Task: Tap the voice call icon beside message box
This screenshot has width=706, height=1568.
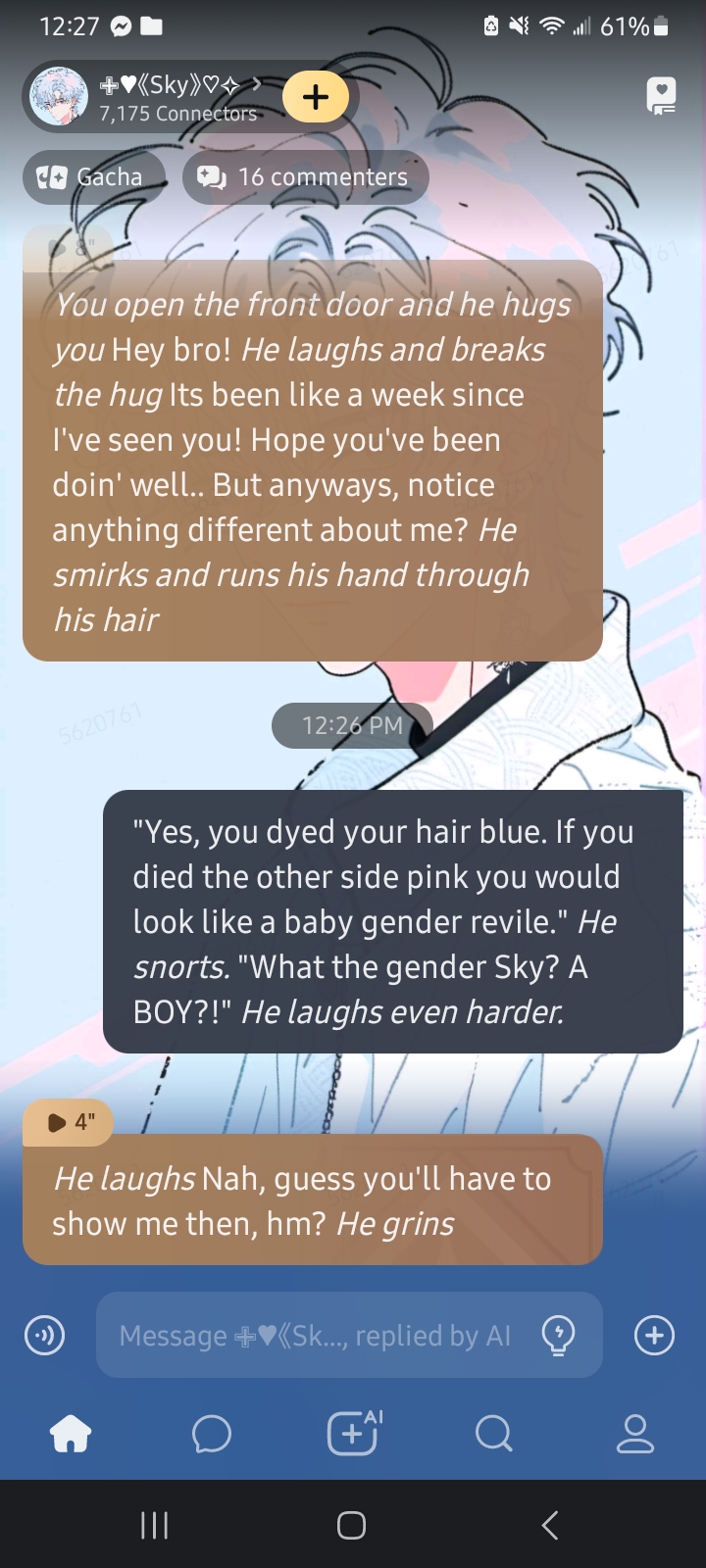Action: [45, 1335]
